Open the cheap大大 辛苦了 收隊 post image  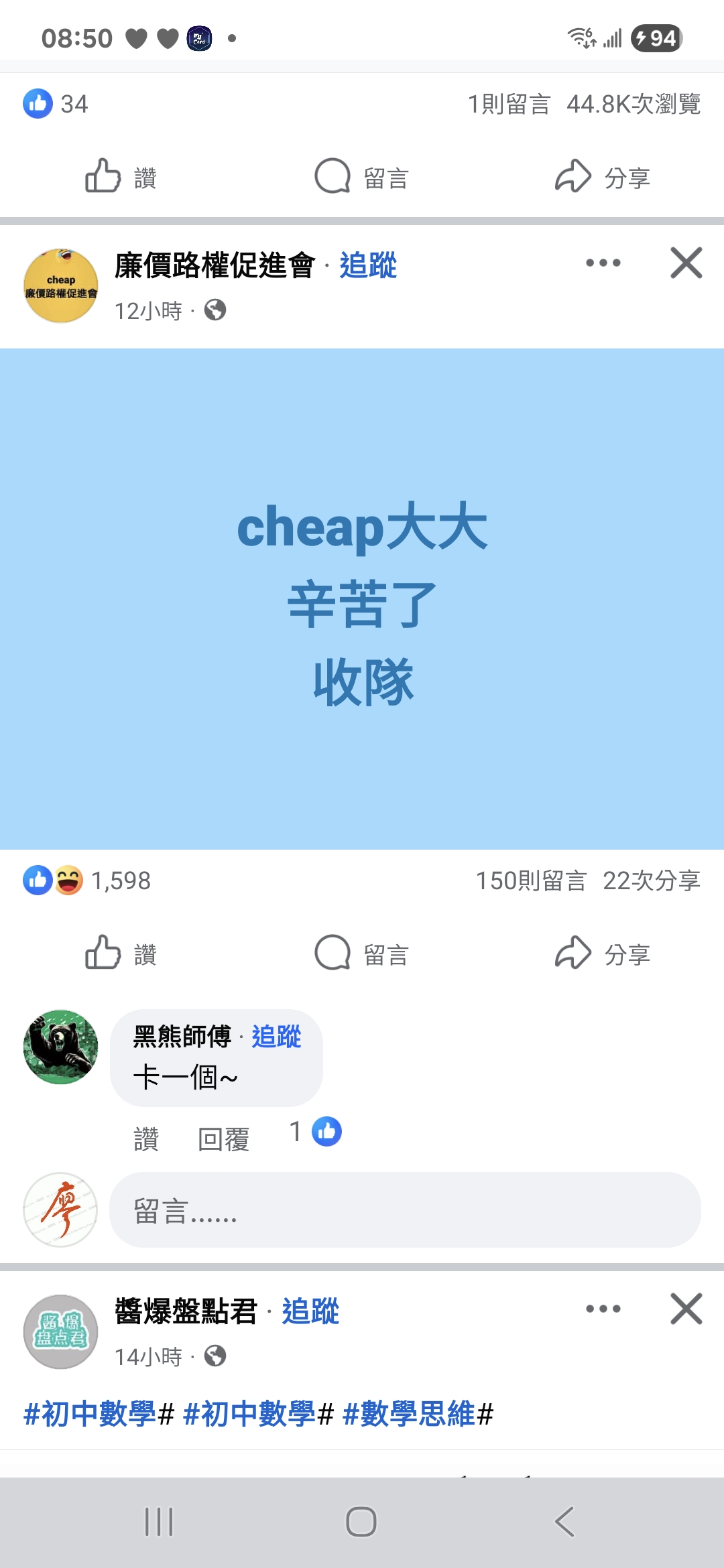362,598
